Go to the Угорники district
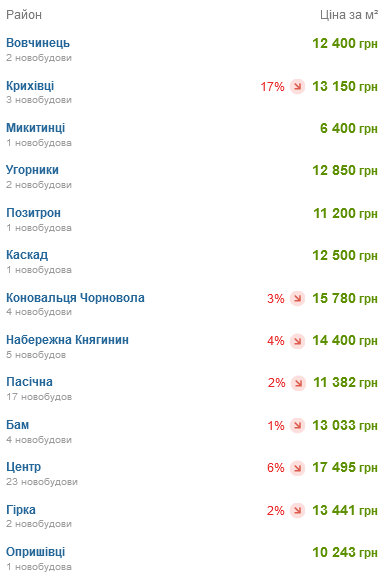This screenshot has height=573, width=386. (32, 170)
